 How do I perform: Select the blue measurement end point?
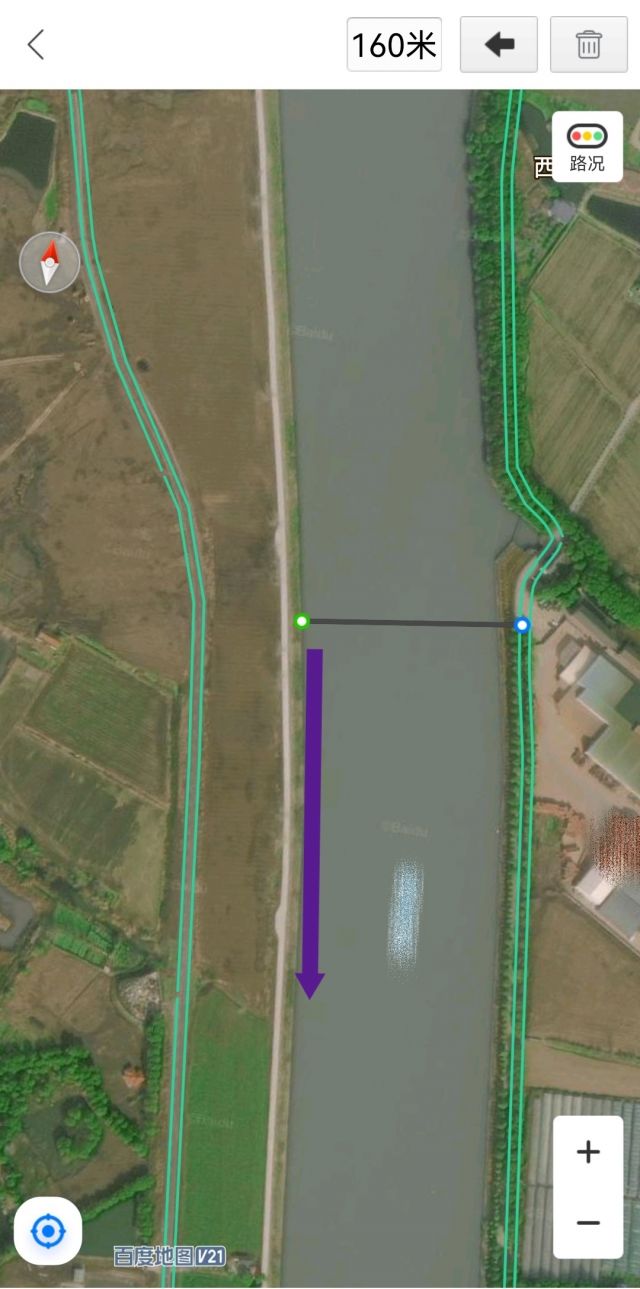[x=522, y=625]
